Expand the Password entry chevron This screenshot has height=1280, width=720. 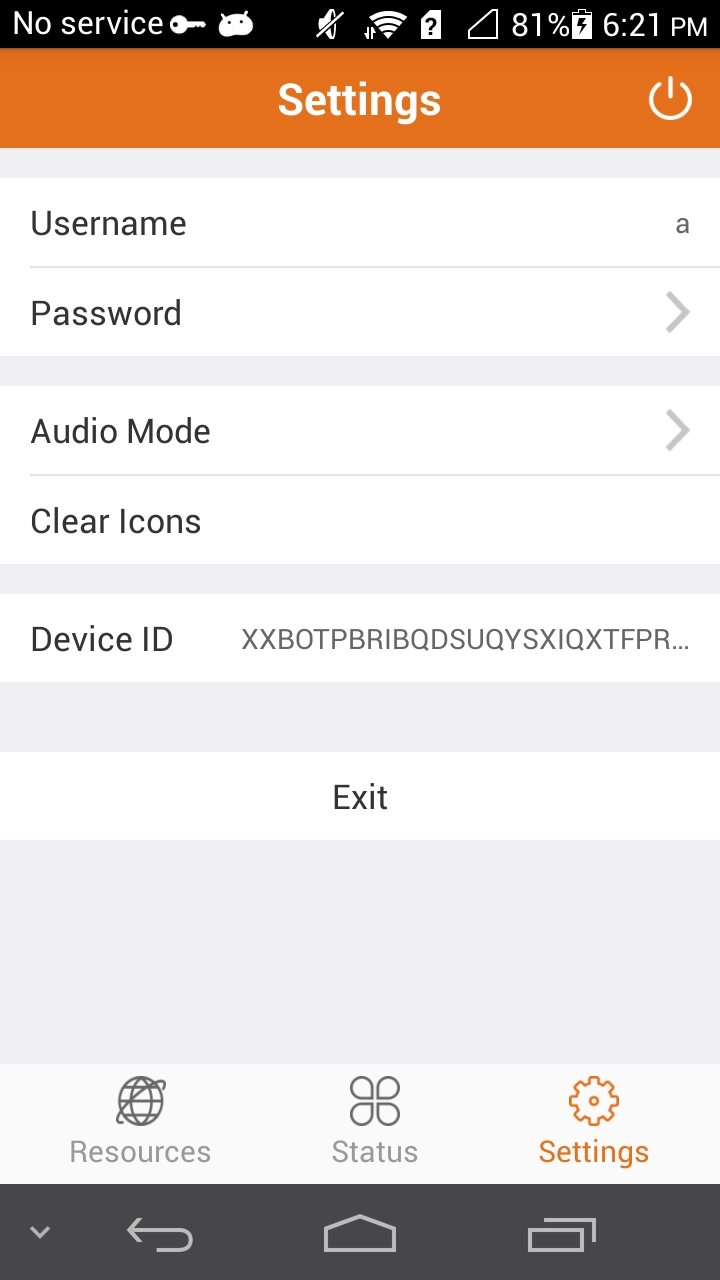point(677,312)
